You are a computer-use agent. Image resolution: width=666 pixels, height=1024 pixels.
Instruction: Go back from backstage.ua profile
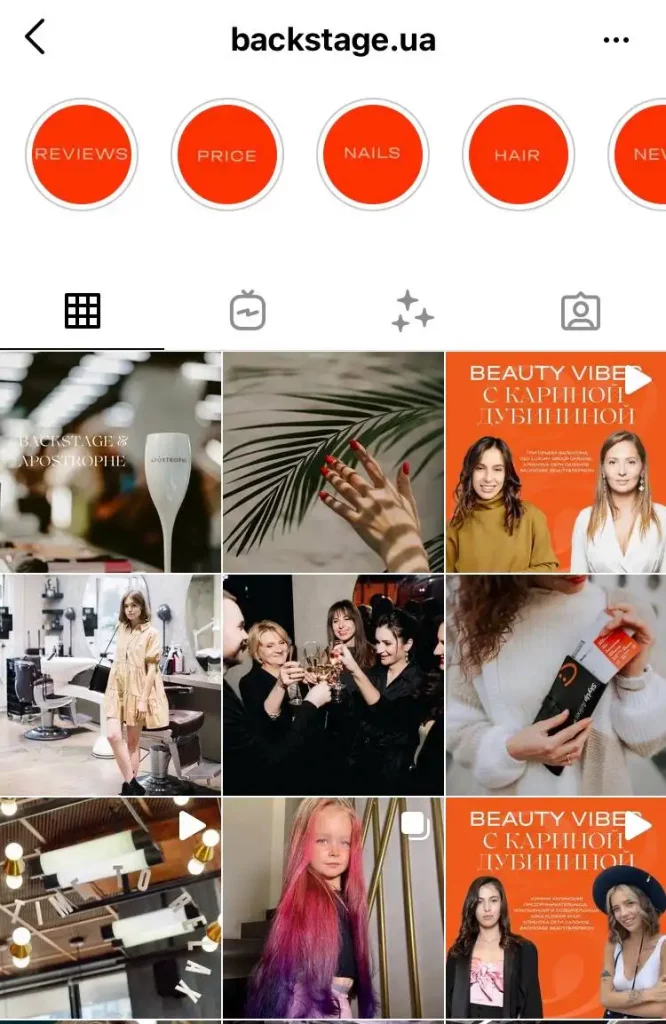click(x=35, y=38)
